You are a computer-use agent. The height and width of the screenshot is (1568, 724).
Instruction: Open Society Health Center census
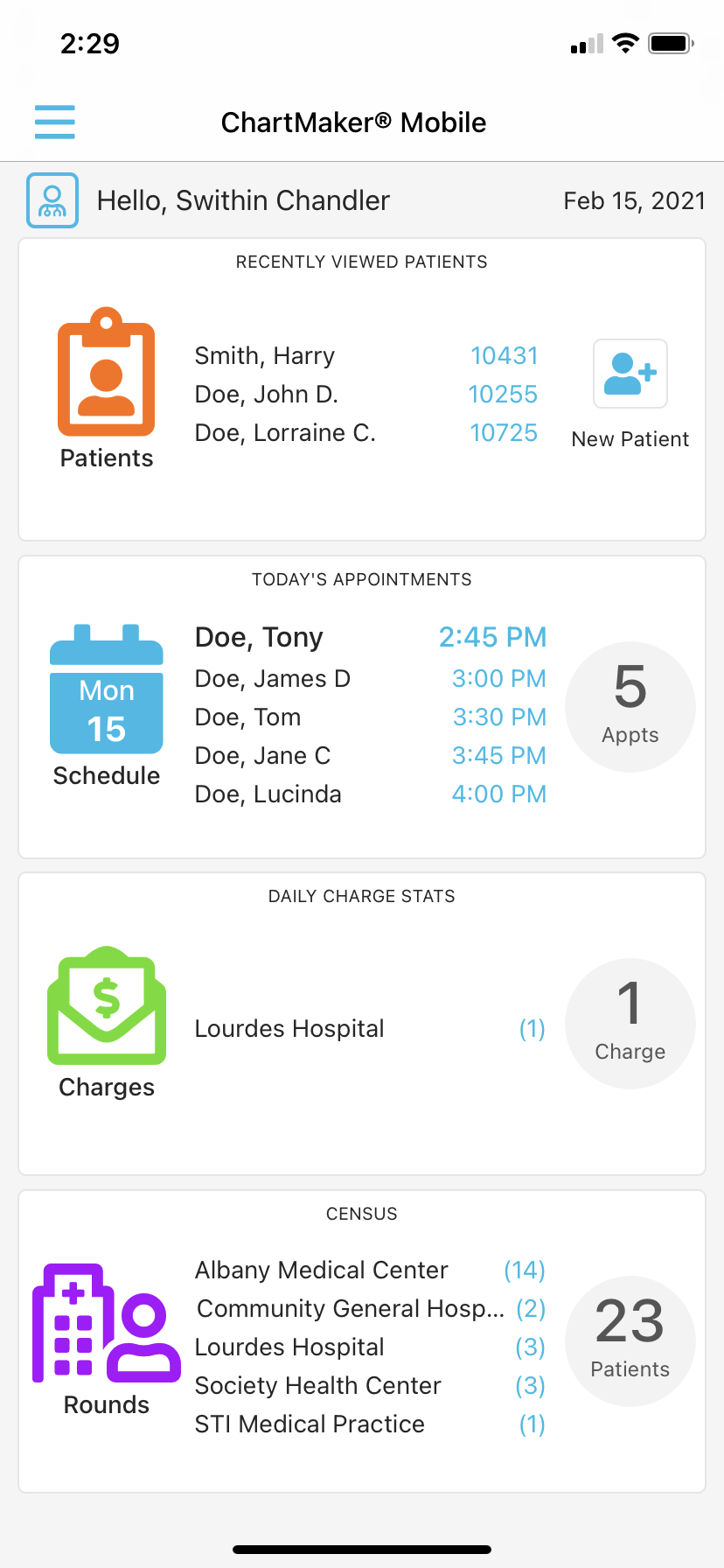coord(371,1386)
